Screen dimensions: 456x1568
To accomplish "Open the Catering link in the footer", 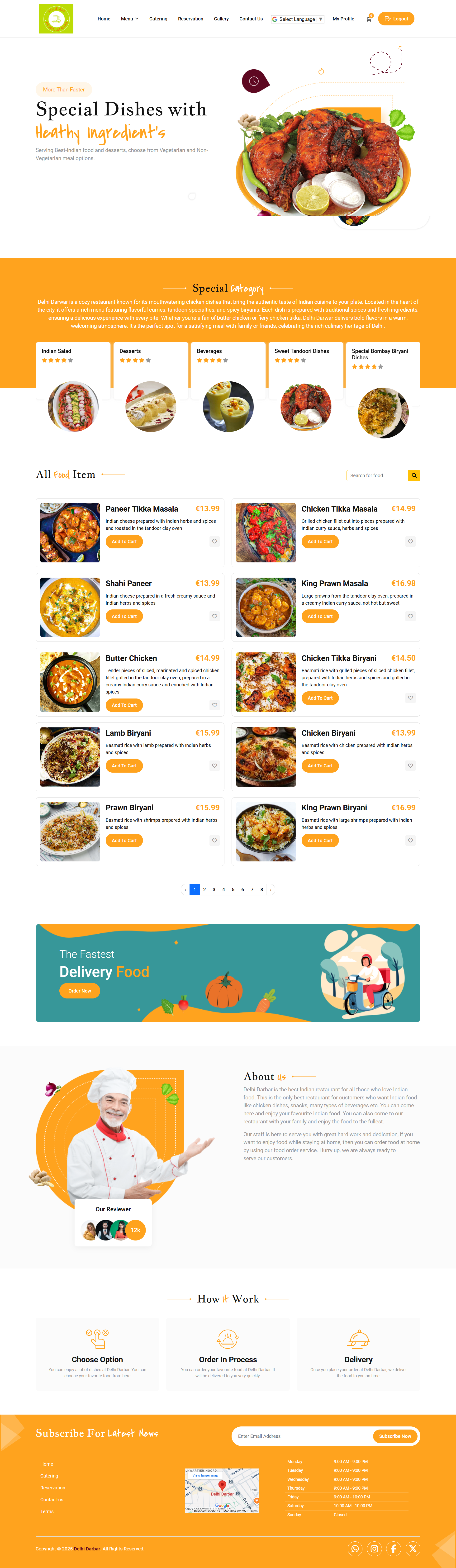I will coord(49,1475).
